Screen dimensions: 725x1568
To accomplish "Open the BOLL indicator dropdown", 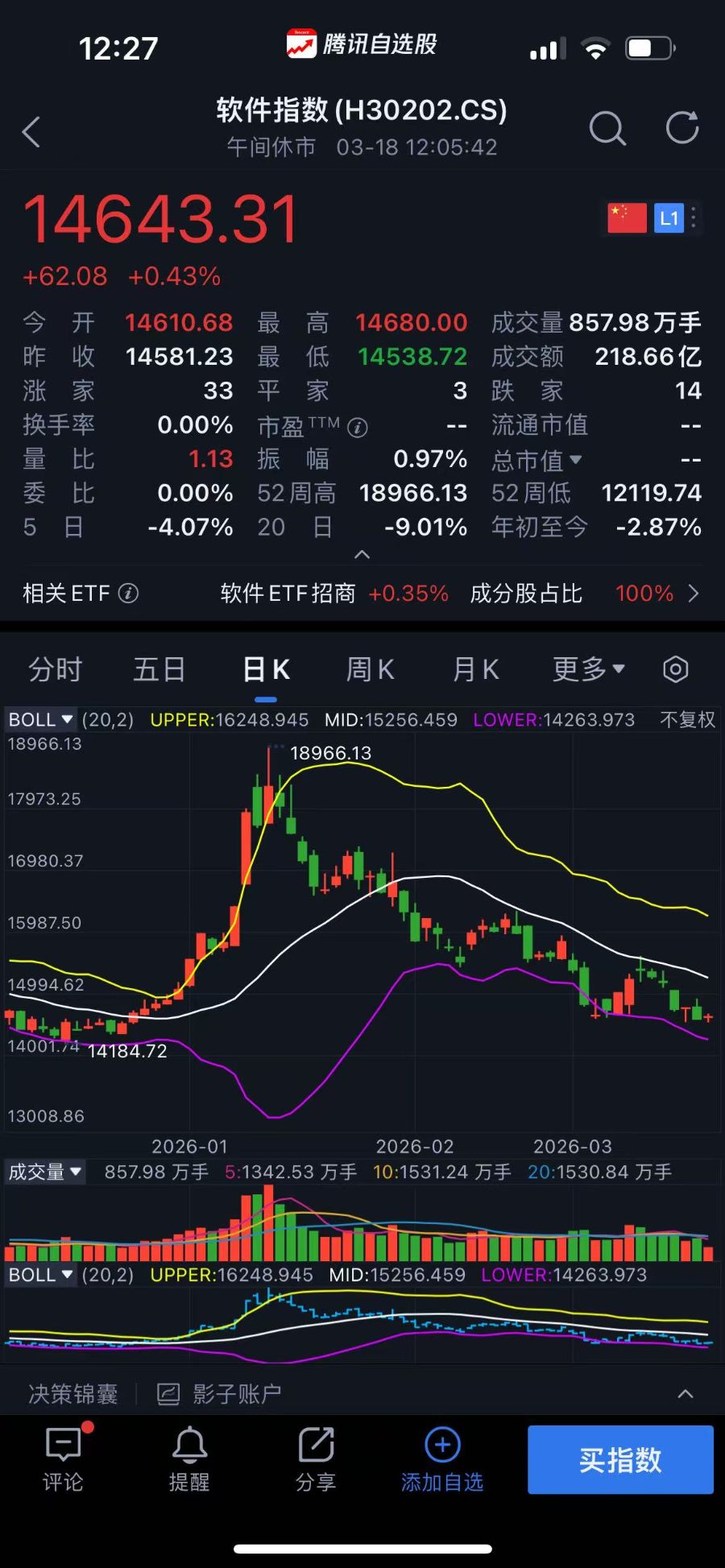I will click(x=39, y=719).
